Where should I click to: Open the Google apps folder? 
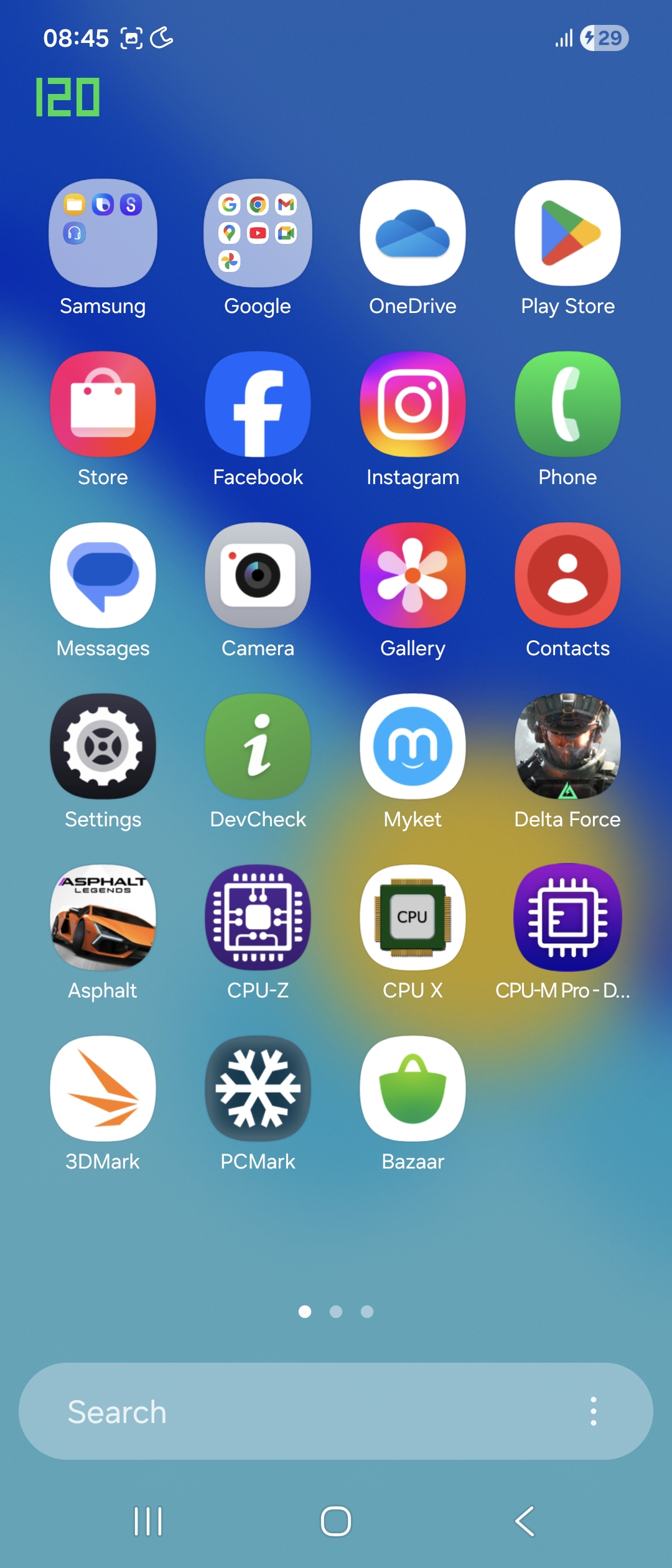click(258, 233)
